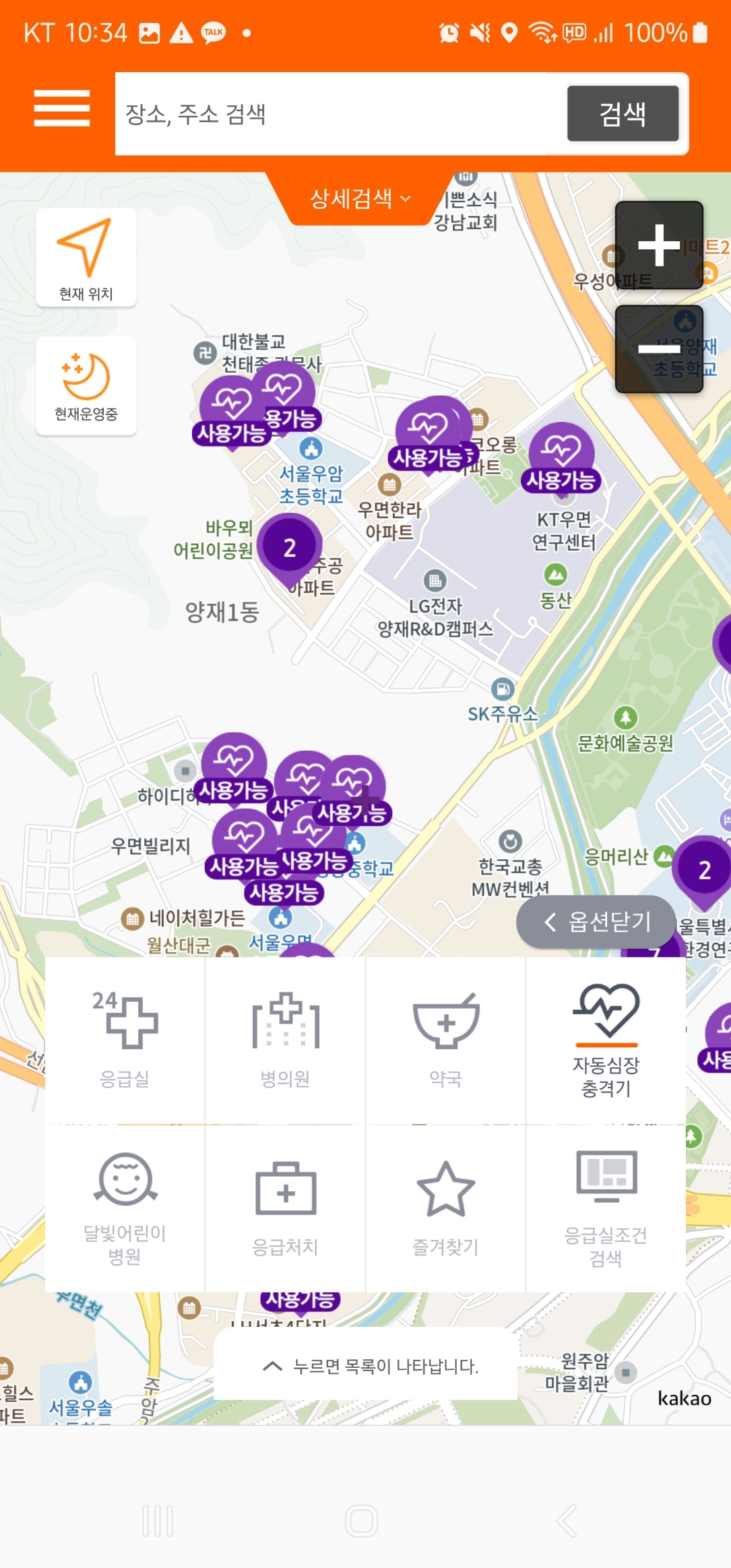Expand the 상세검색 detailed search dropdown

coord(357,197)
